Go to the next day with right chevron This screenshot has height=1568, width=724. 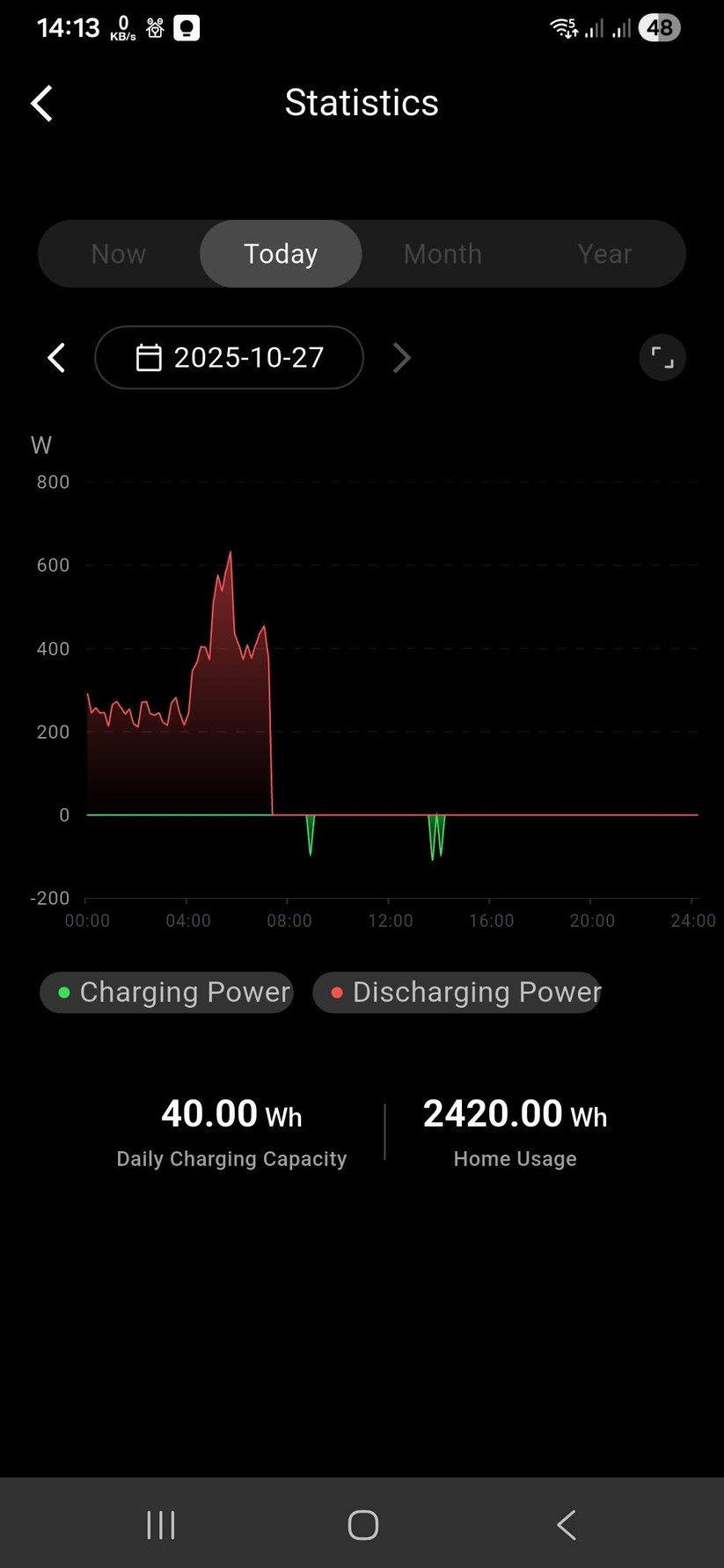click(x=402, y=357)
